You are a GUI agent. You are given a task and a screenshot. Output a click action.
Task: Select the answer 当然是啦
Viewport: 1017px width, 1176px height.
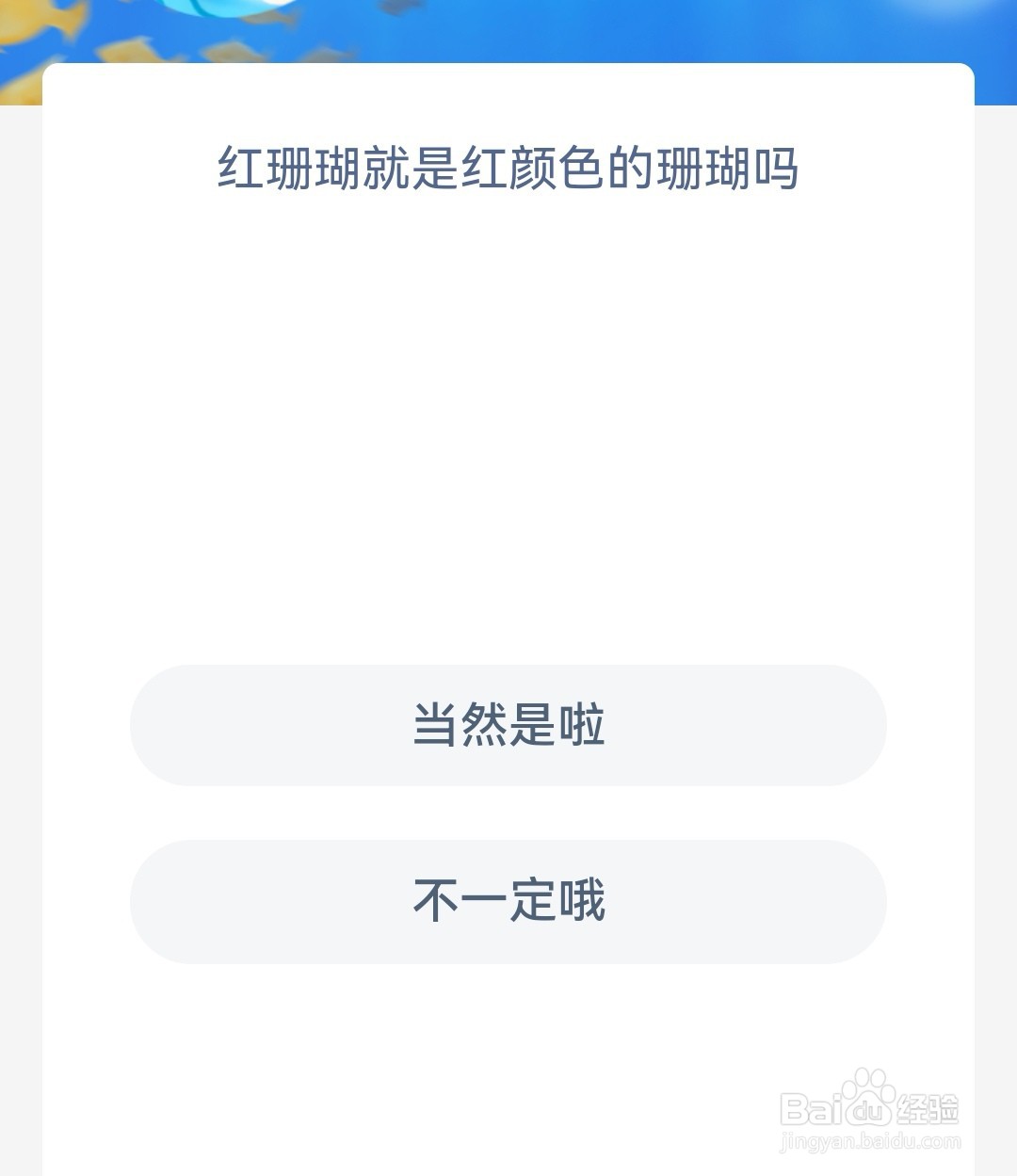coord(508,725)
